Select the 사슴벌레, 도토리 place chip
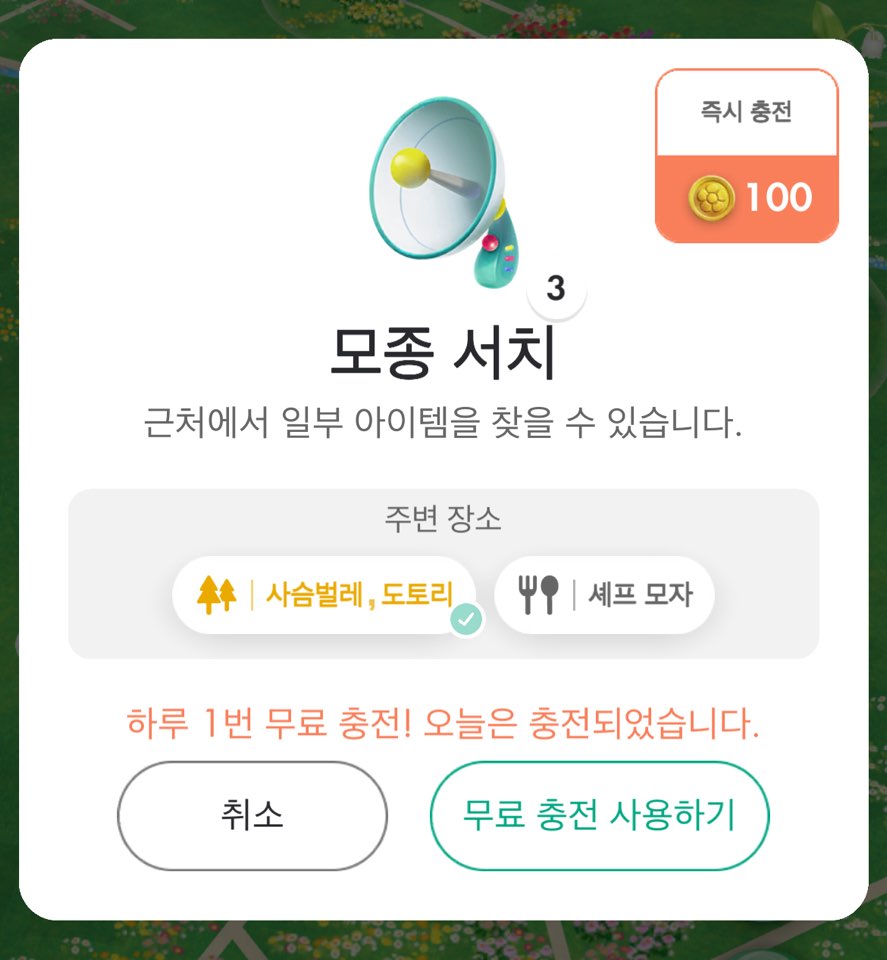Image resolution: width=887 pixels, height=960 pixels. point(323,595)
